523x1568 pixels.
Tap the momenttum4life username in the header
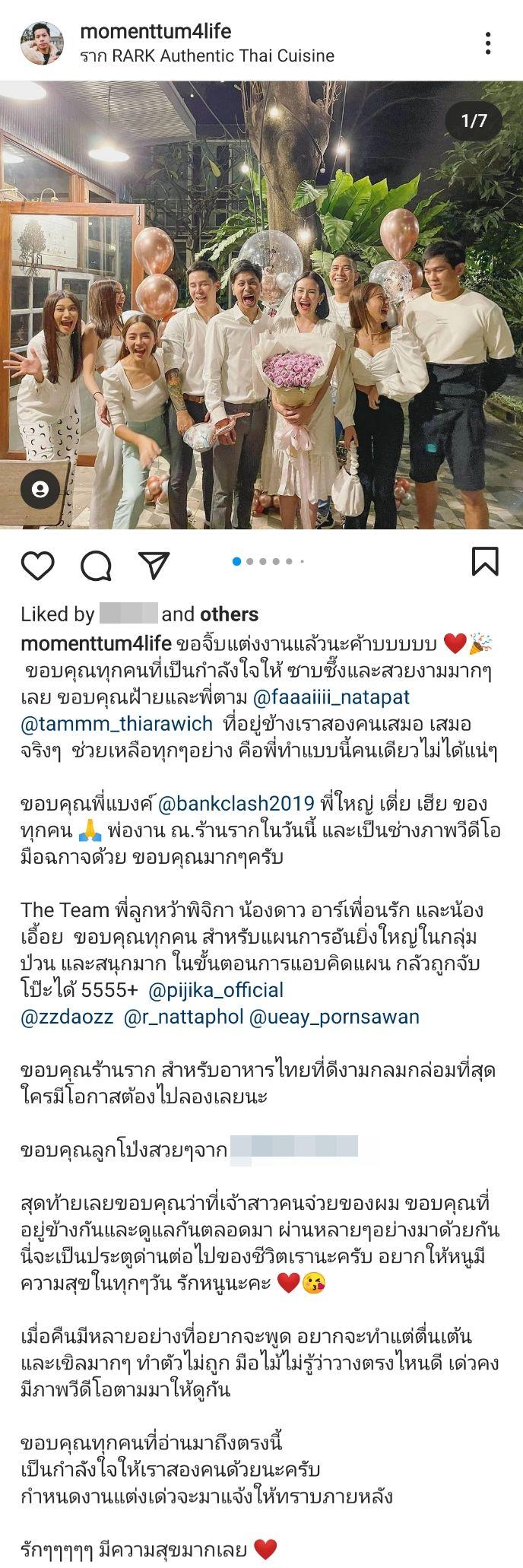[155, 32]
